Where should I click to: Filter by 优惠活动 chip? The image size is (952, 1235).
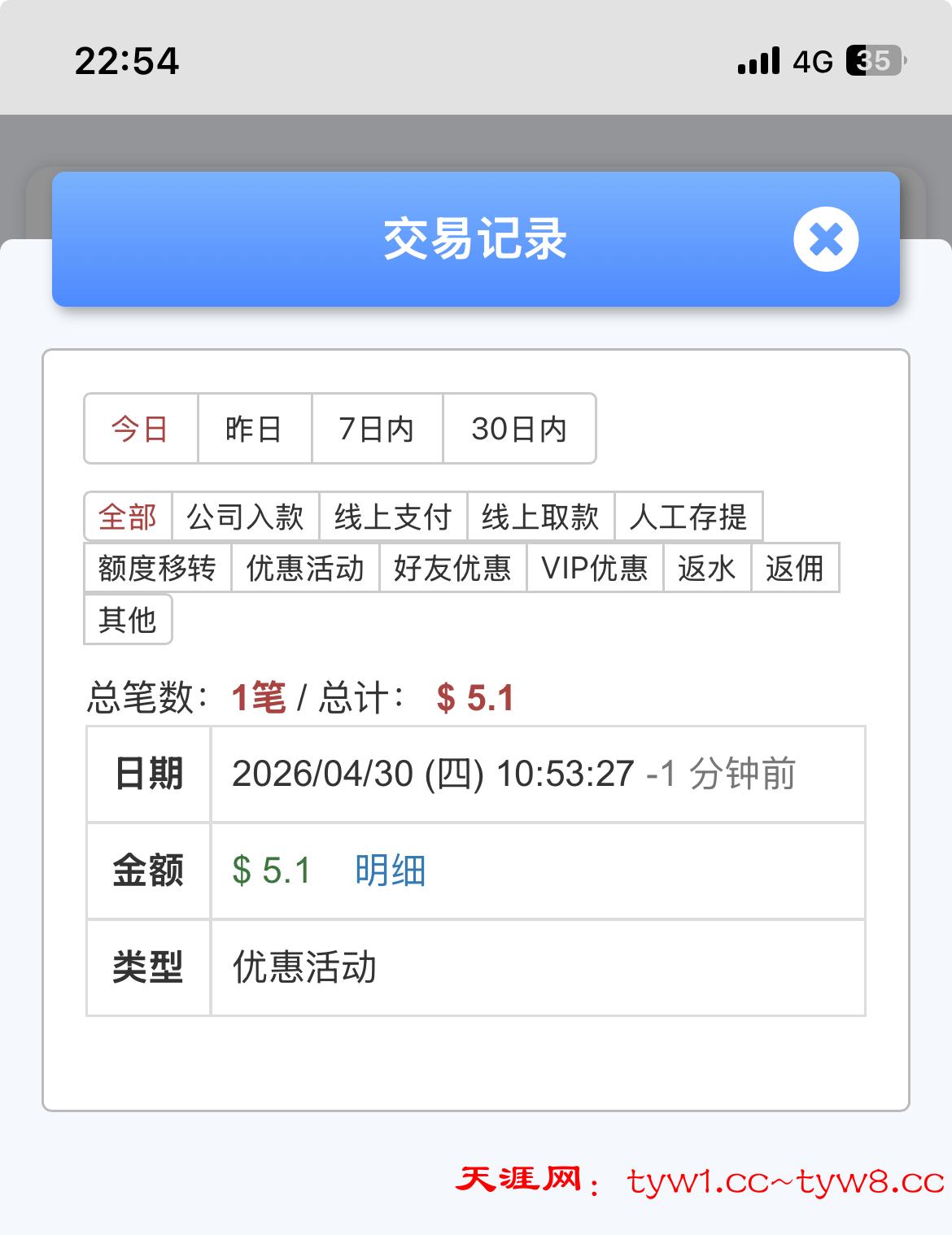pyautogui.click(x=305, y=568)
